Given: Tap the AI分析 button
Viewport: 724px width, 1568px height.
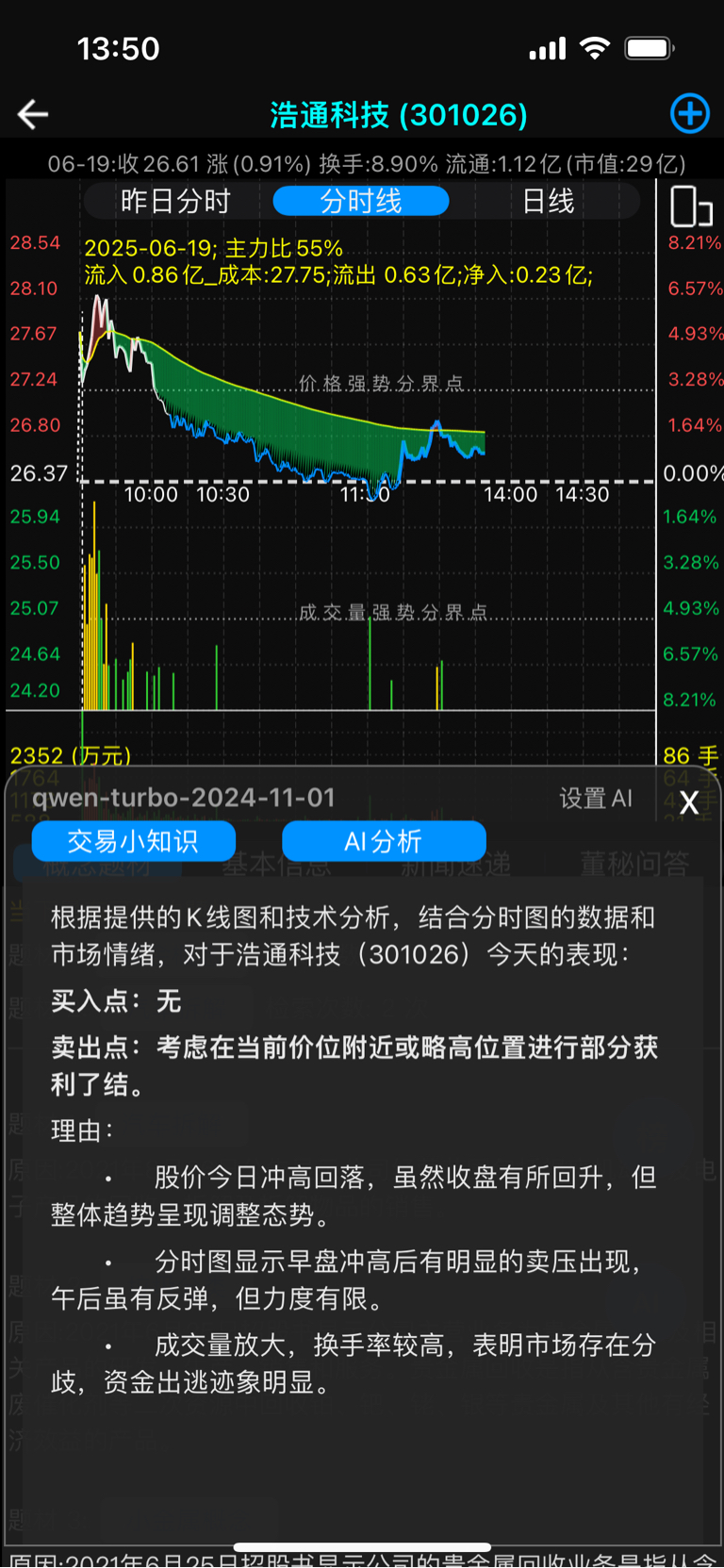Looking at the screenshot, I should [384, 841].
